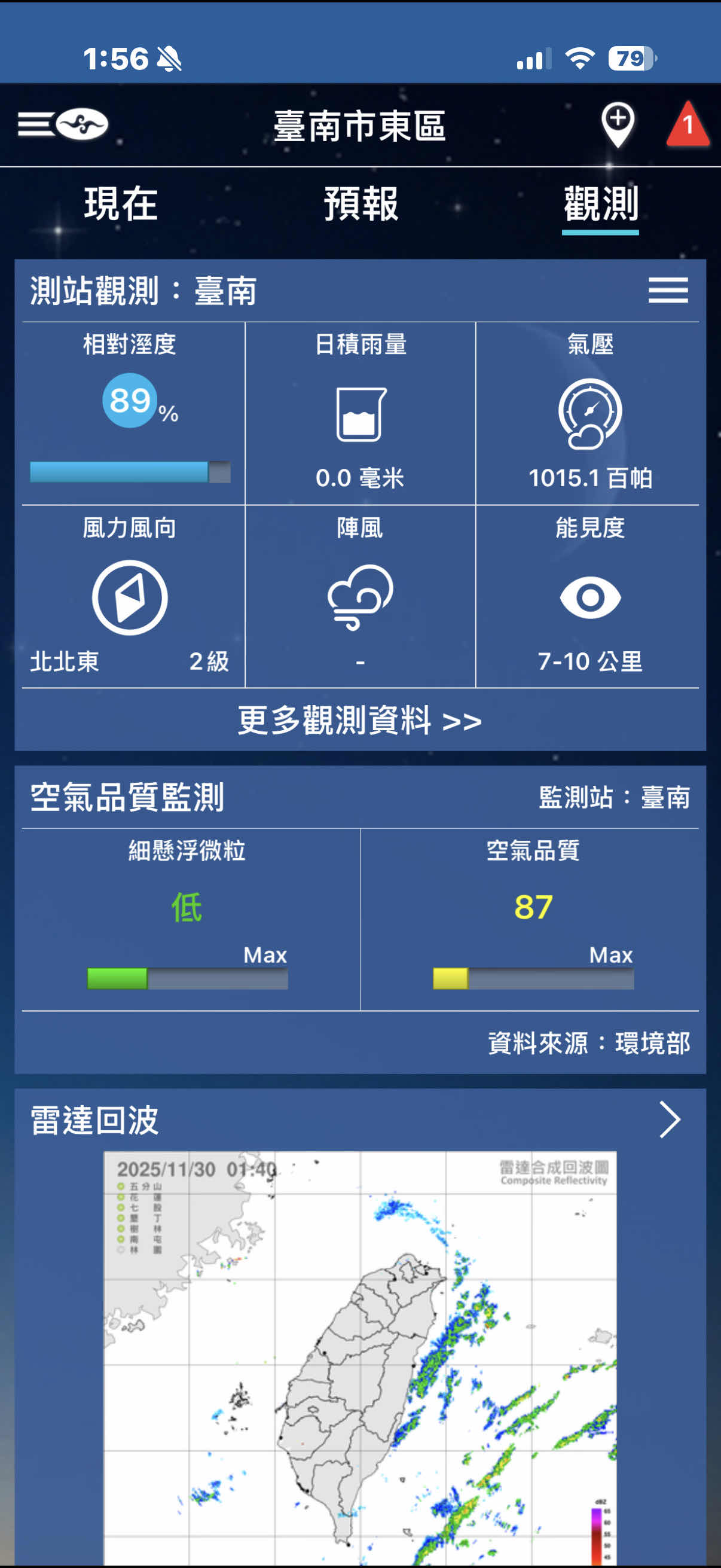The height and width of the screenshot is (1568, 721).
Task: Open the station list menu beside 測站觀測
Action: tap(667, 291)
